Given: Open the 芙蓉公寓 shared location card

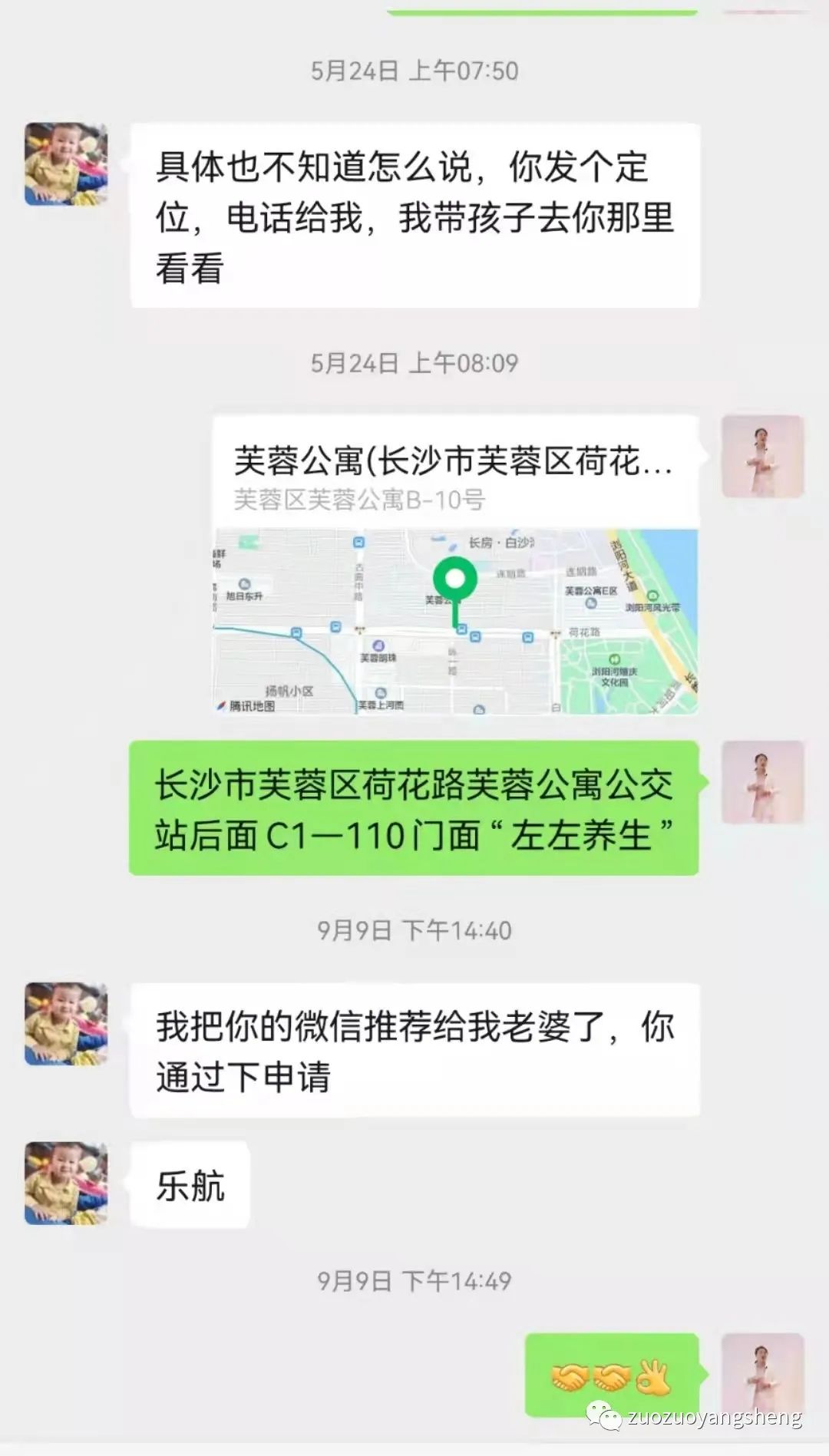Looking at the screenshot, I should click(454, 564).
